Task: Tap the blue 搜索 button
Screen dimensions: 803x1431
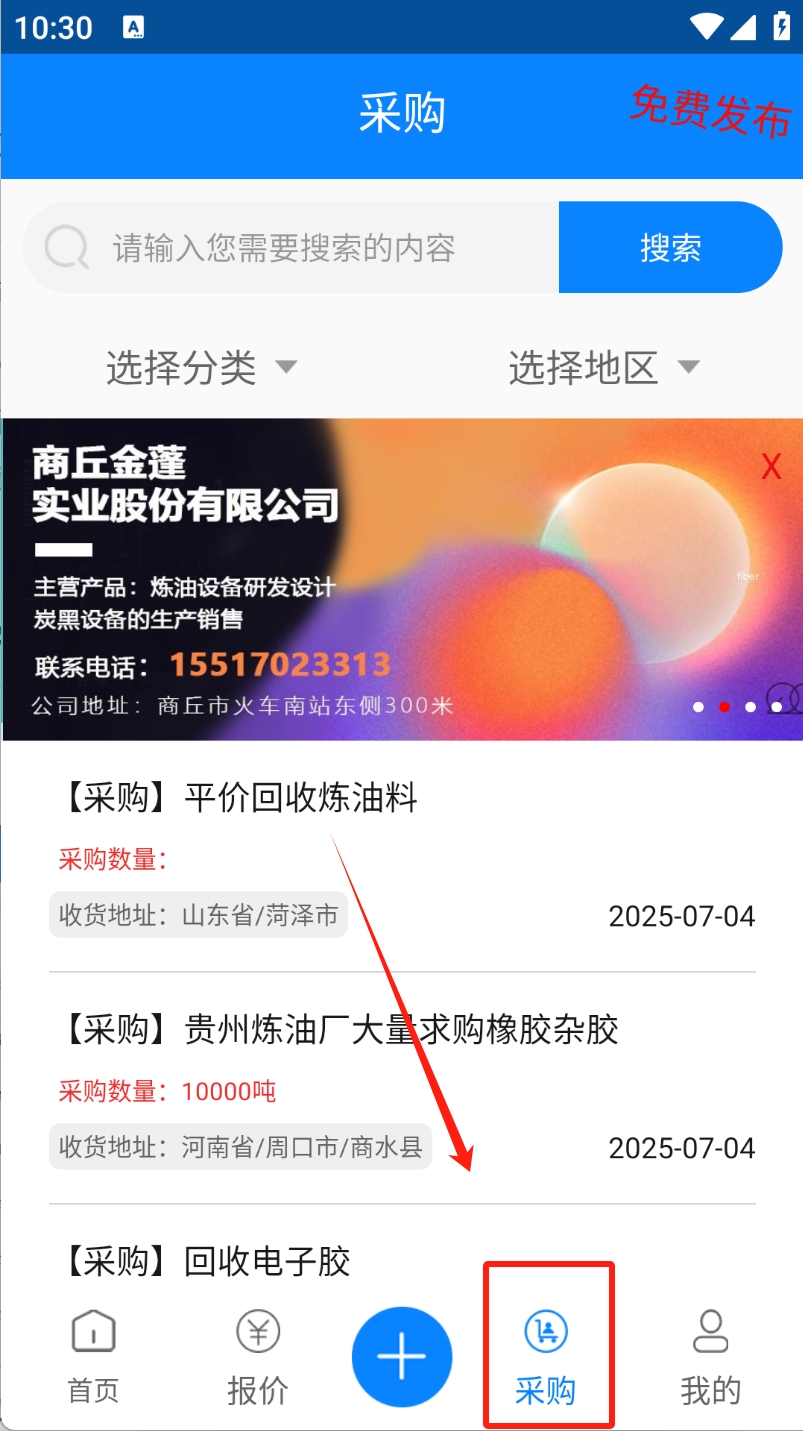Action: click(x=670, y=247)
